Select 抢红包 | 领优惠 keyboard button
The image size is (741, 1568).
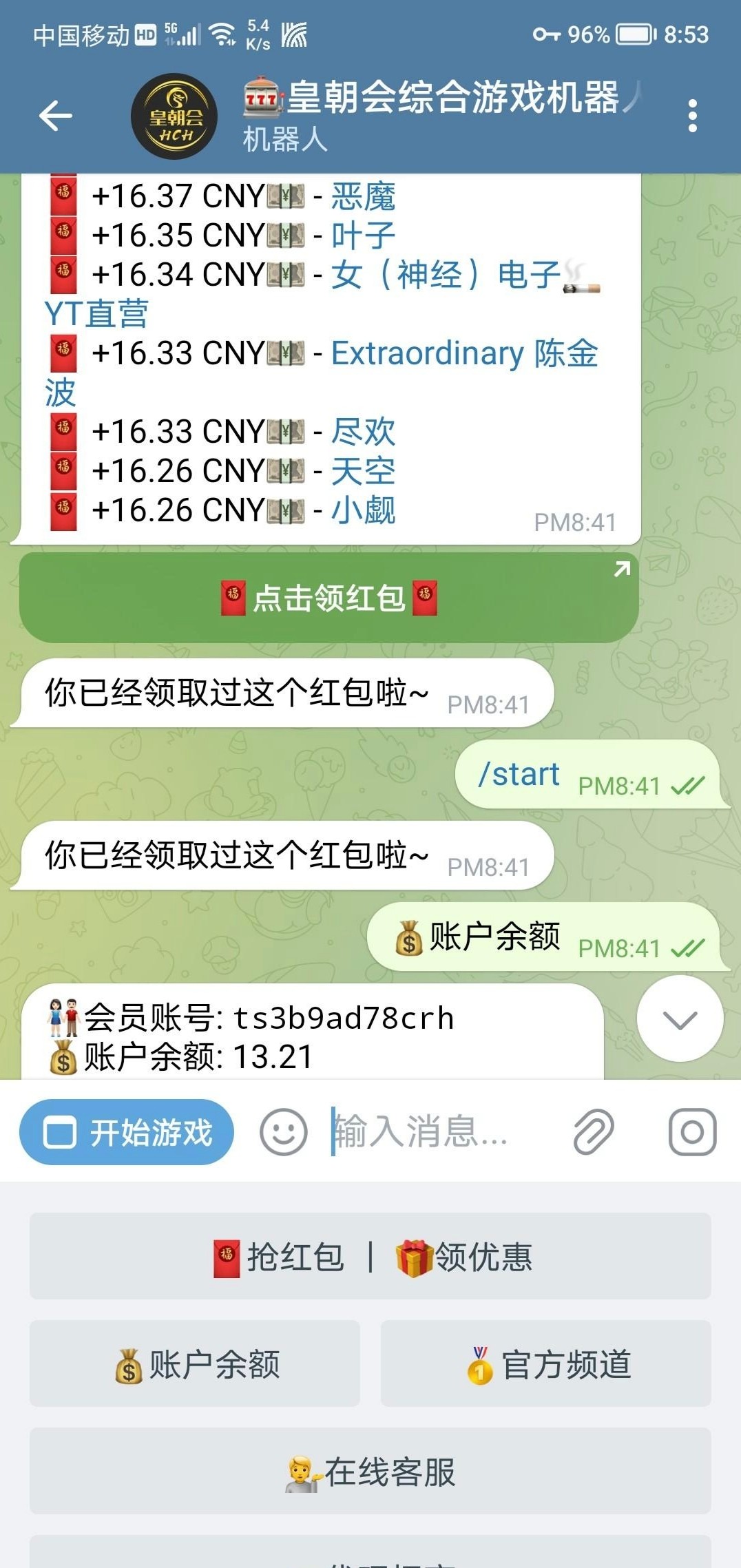point(370,1257)
